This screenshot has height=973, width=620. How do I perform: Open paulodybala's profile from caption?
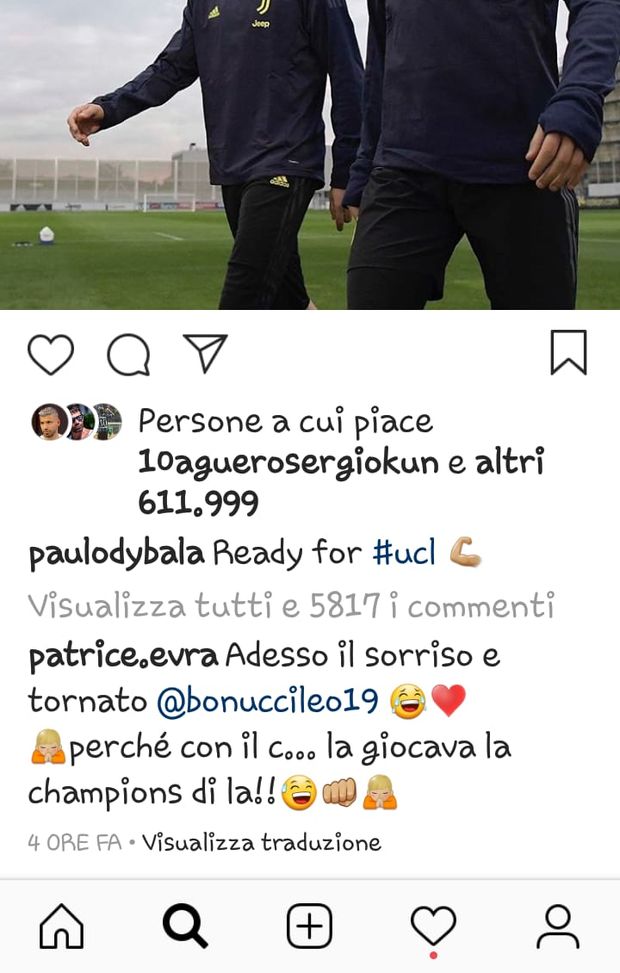(116, 552)
